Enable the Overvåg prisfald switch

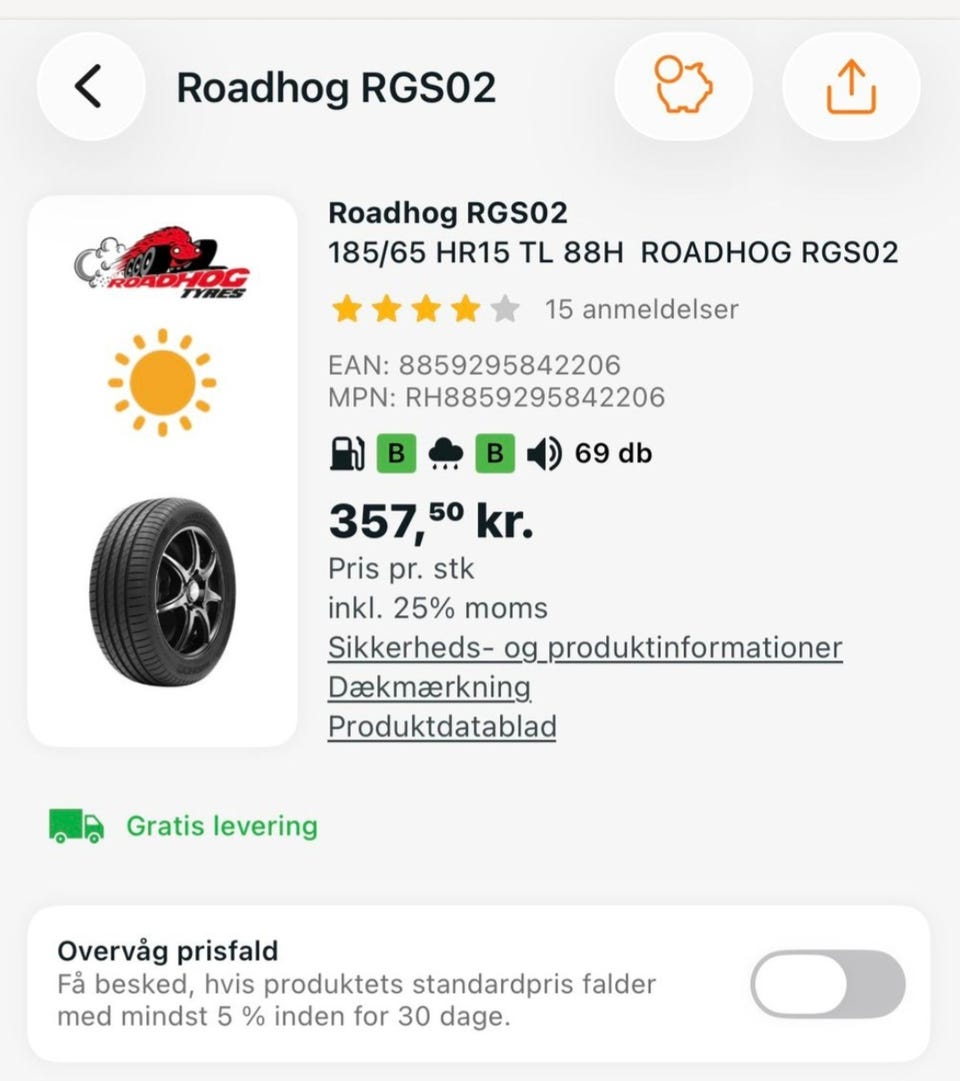point(827,985)
